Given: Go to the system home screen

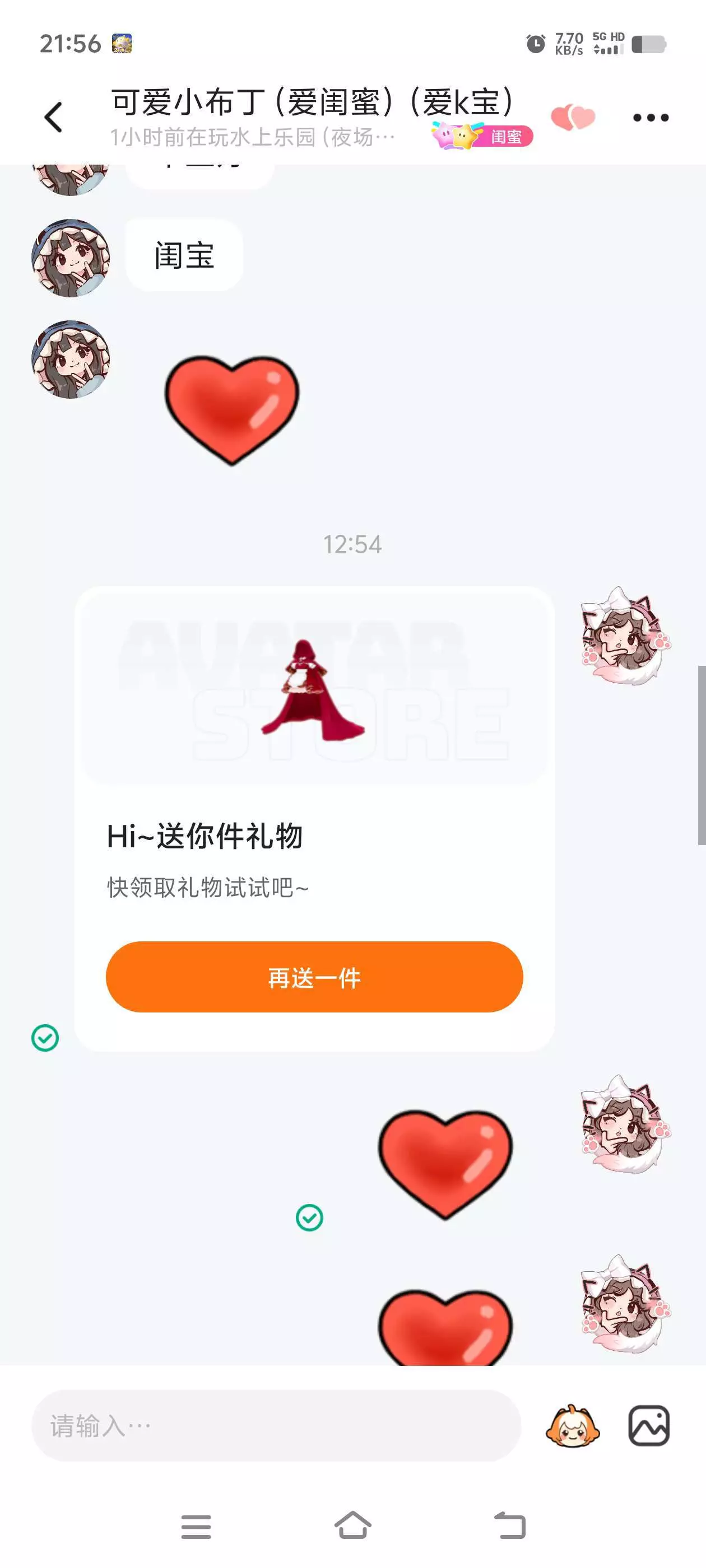Looking at the screenshot, I should tap(352, 1526).
